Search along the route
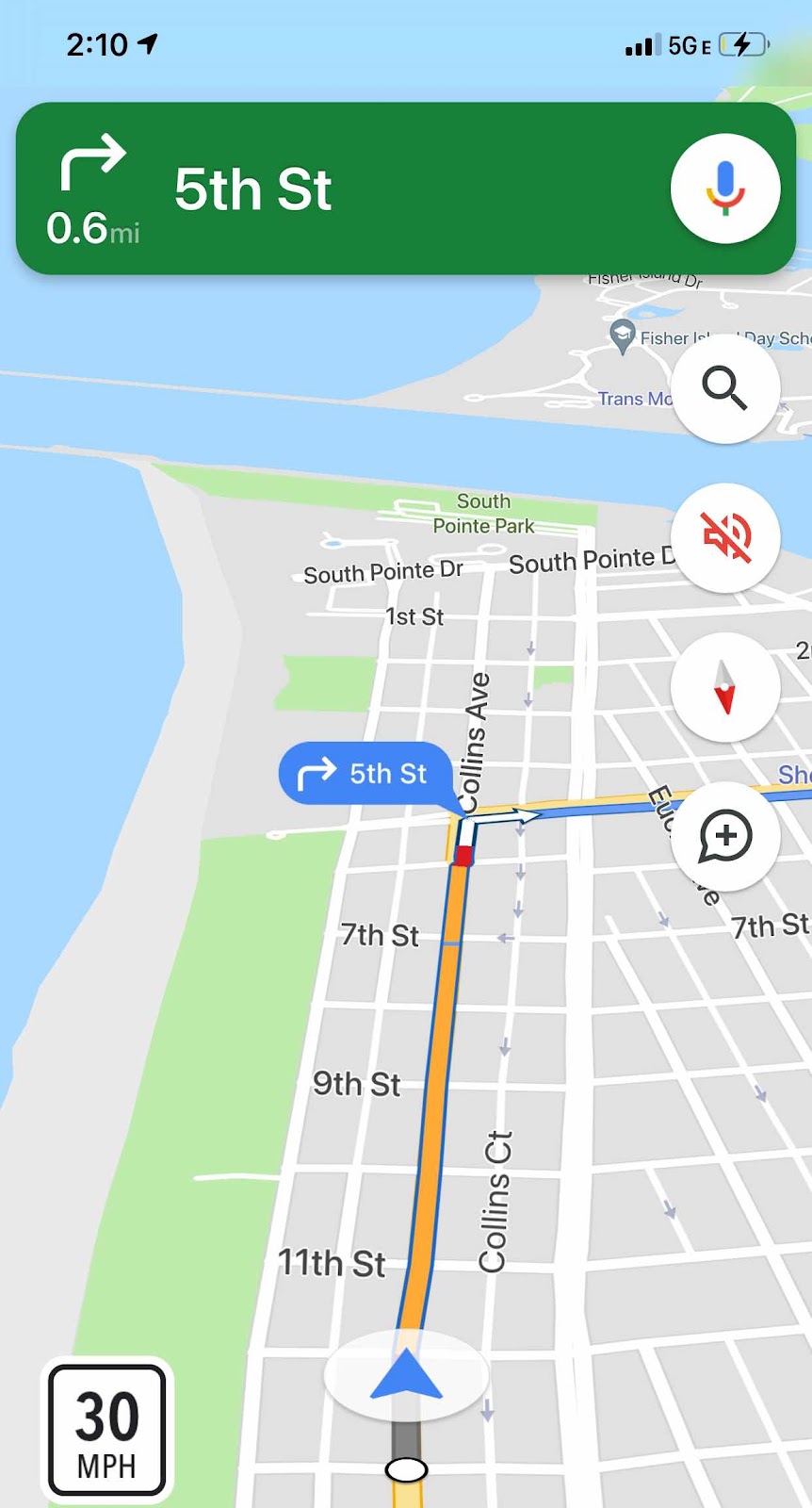This screenshot has height=1508, width=812. (724, 387)
